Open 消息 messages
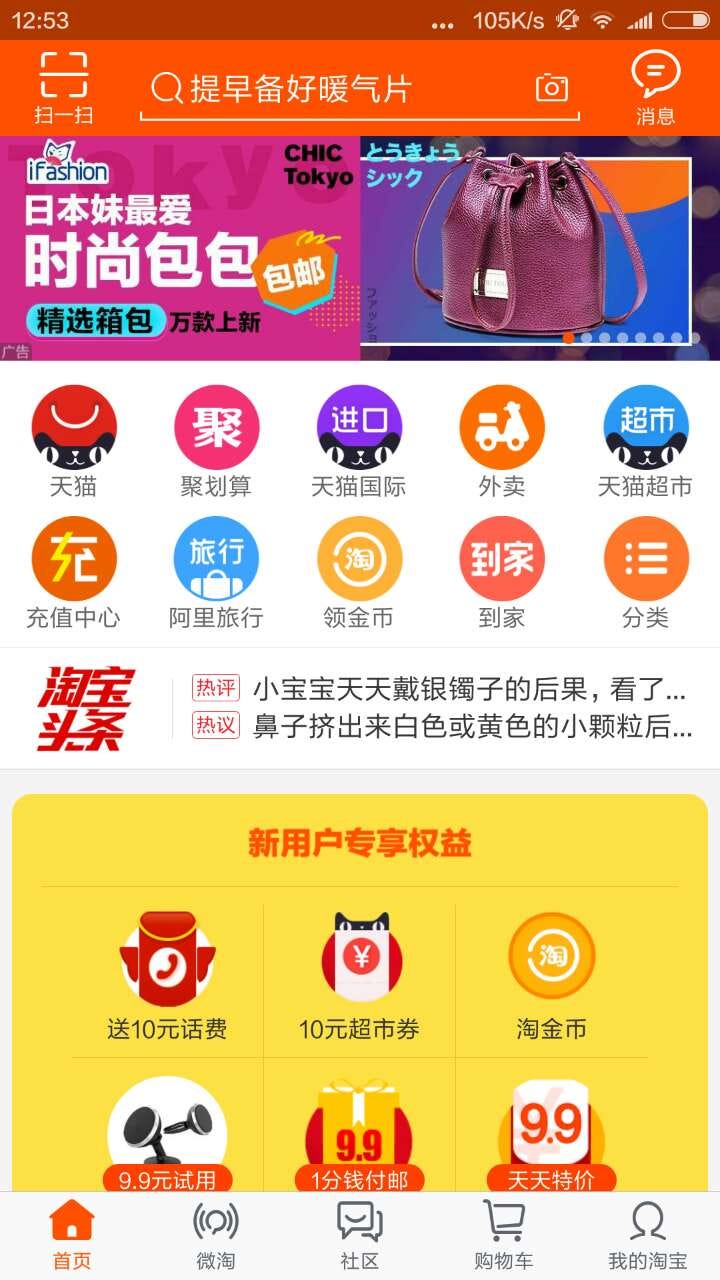 (656, 88)
